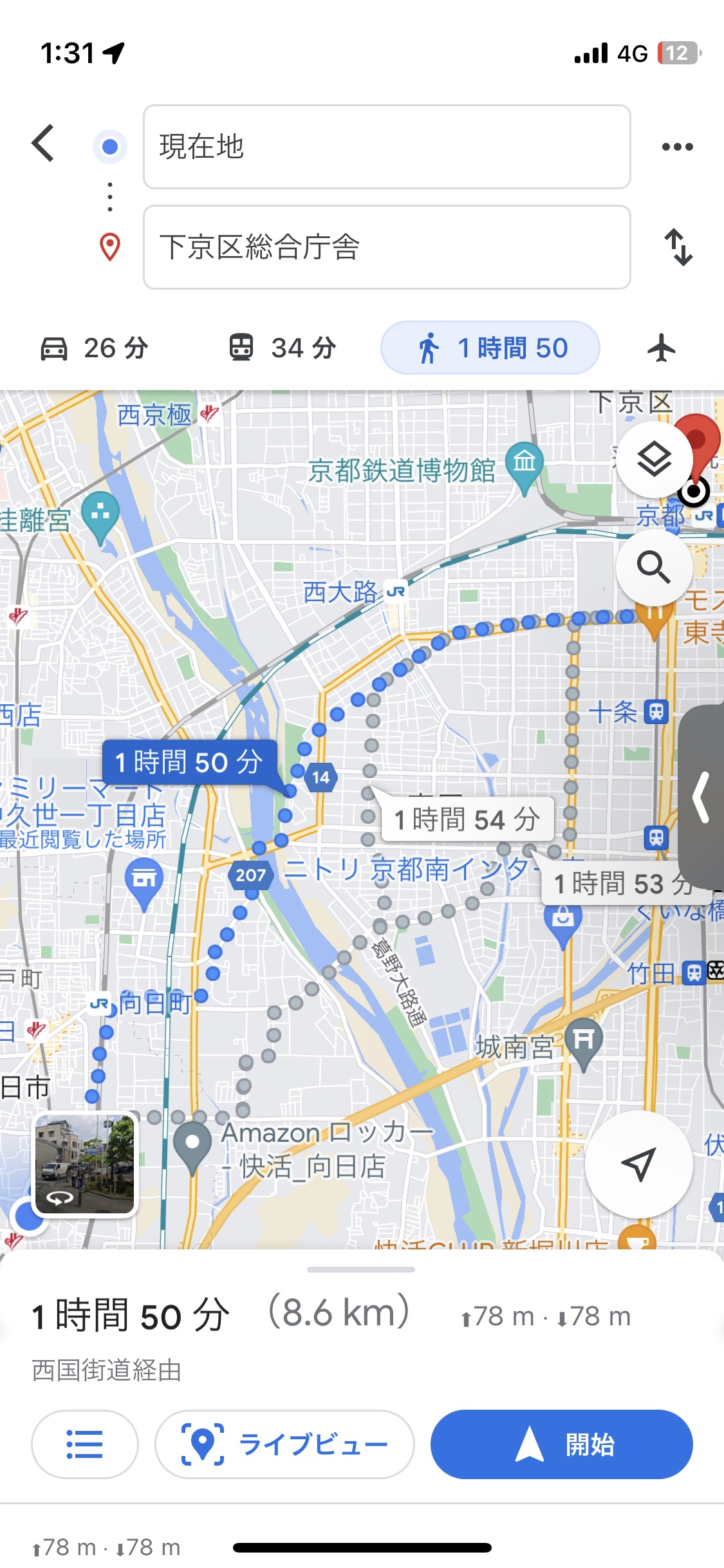Swap start and destination
724x1568 pixels.
(678, 247)
